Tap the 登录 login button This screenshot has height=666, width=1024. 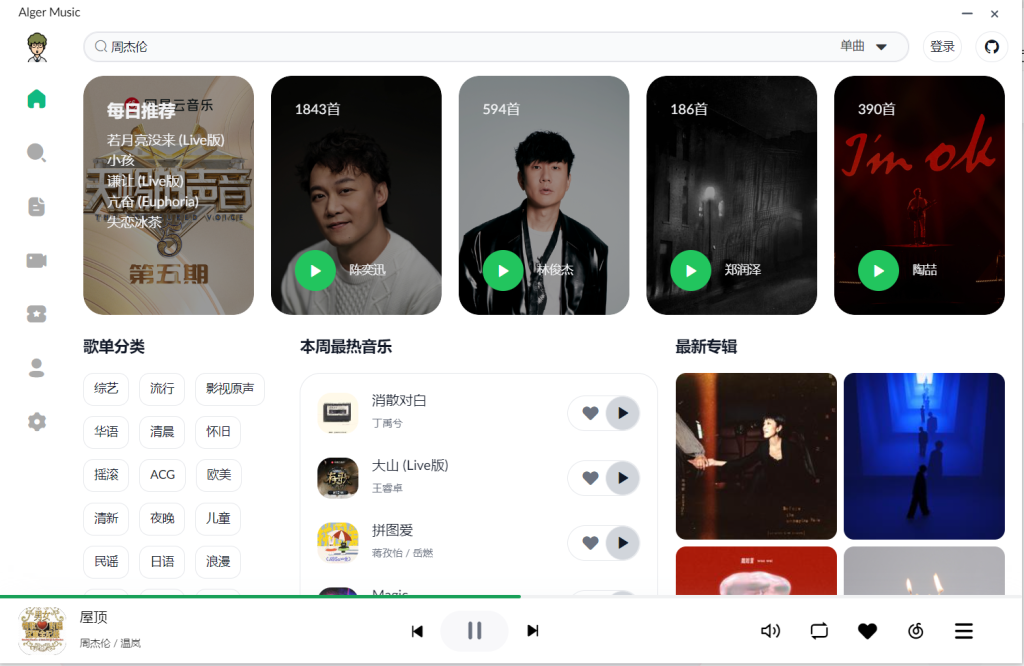coord(942,46)
